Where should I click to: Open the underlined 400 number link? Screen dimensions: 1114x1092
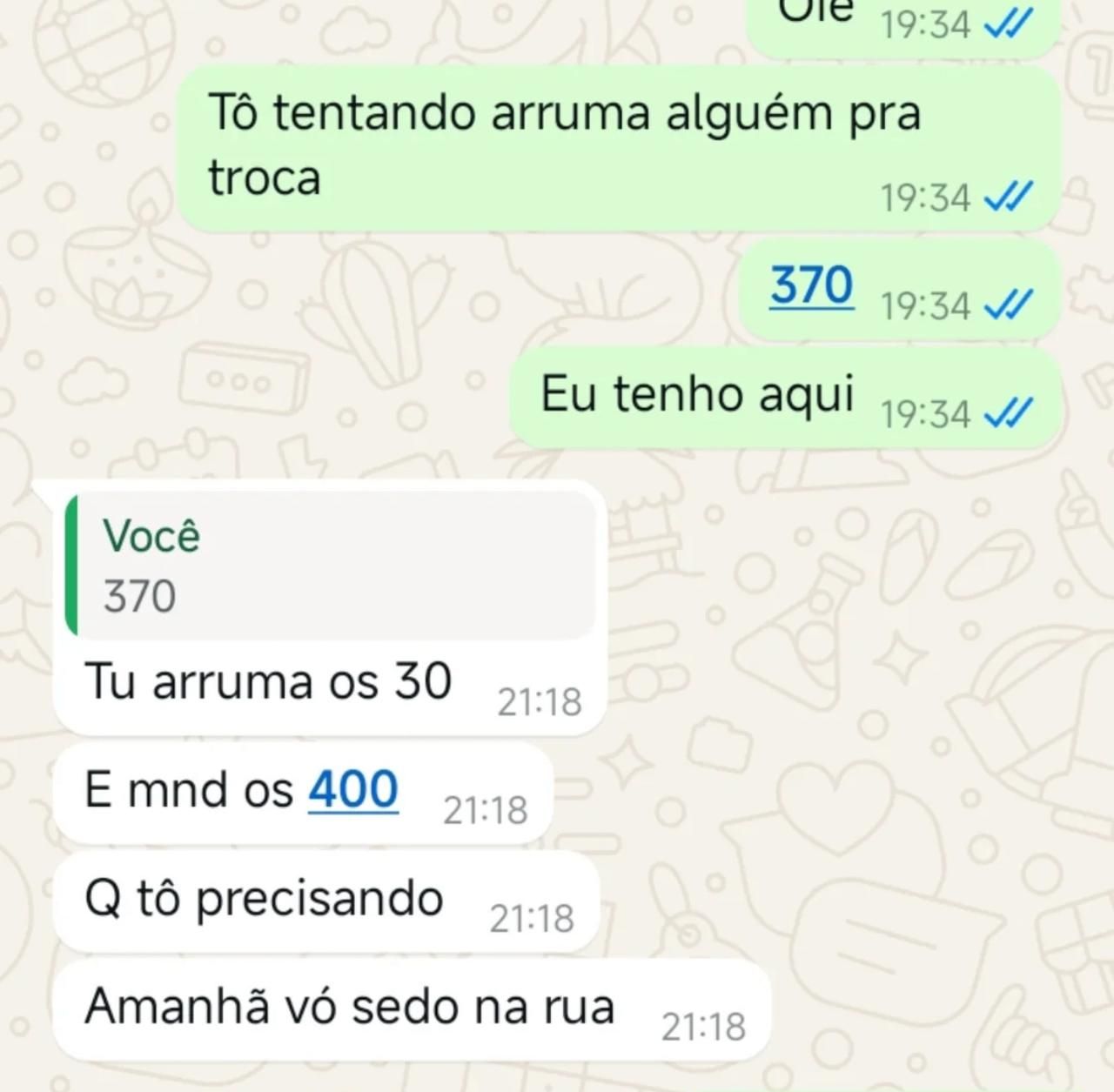point(353,790)
